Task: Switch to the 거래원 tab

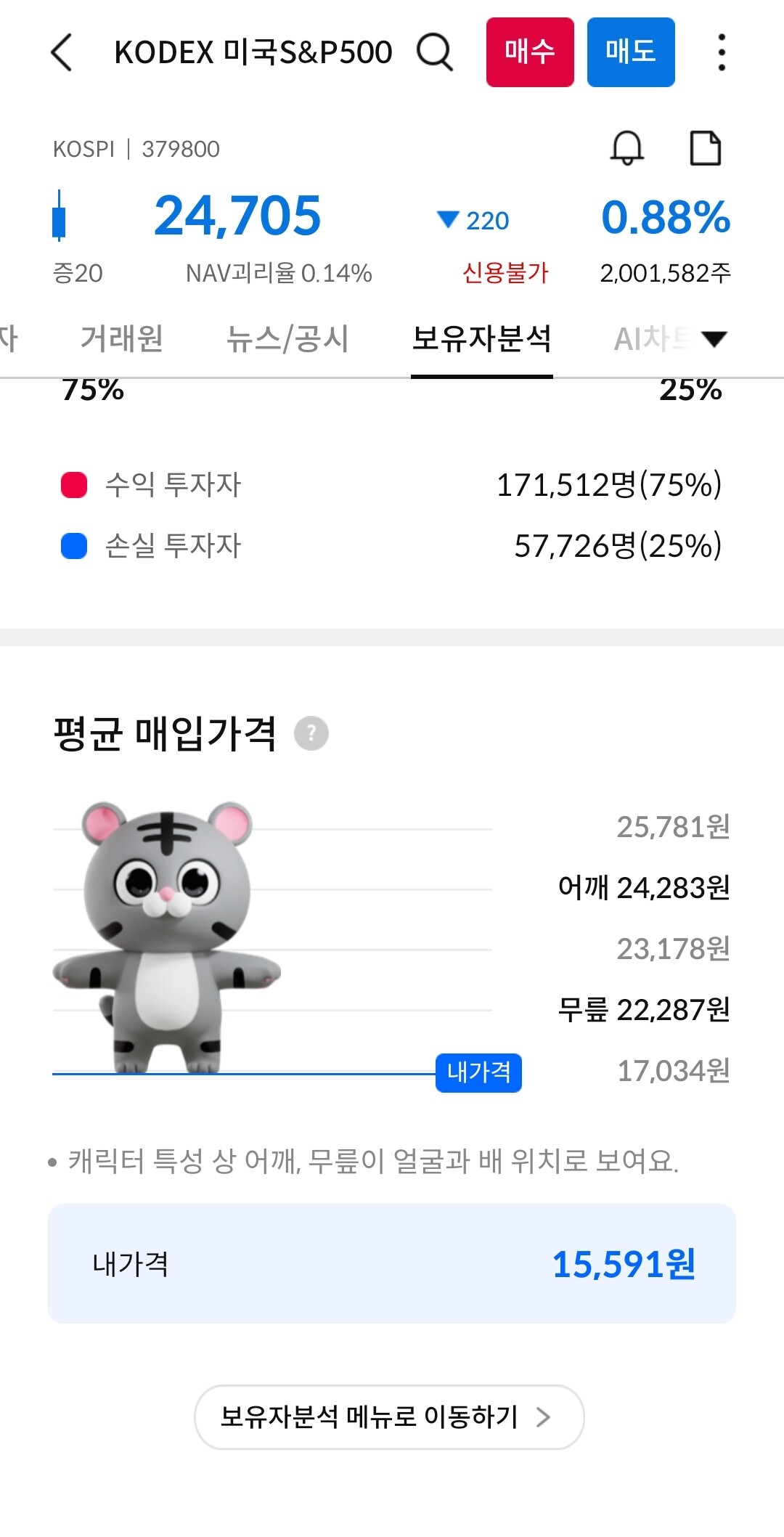Action: (122, 338)
